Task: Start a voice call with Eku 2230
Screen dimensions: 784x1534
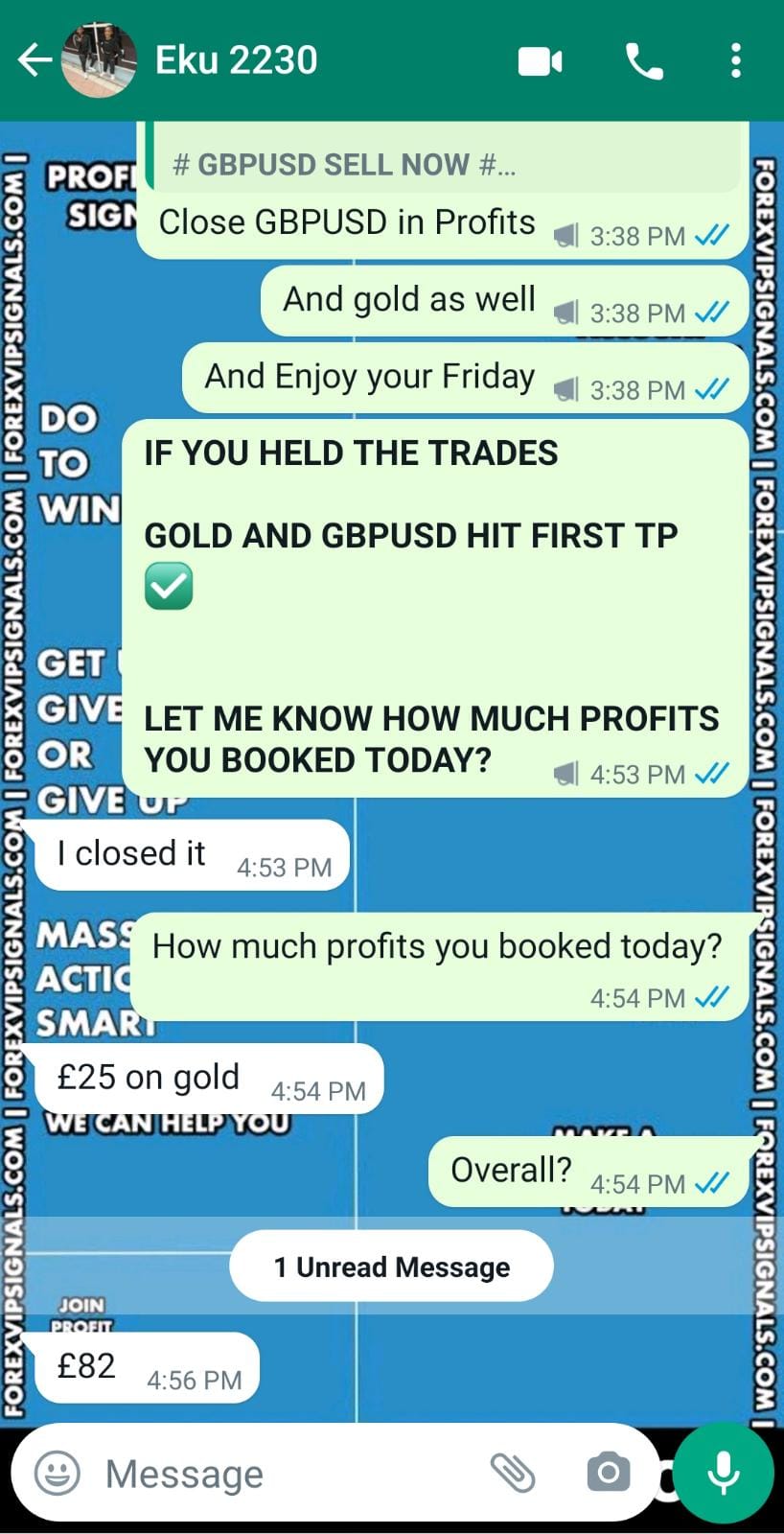Action: (644, 61)
